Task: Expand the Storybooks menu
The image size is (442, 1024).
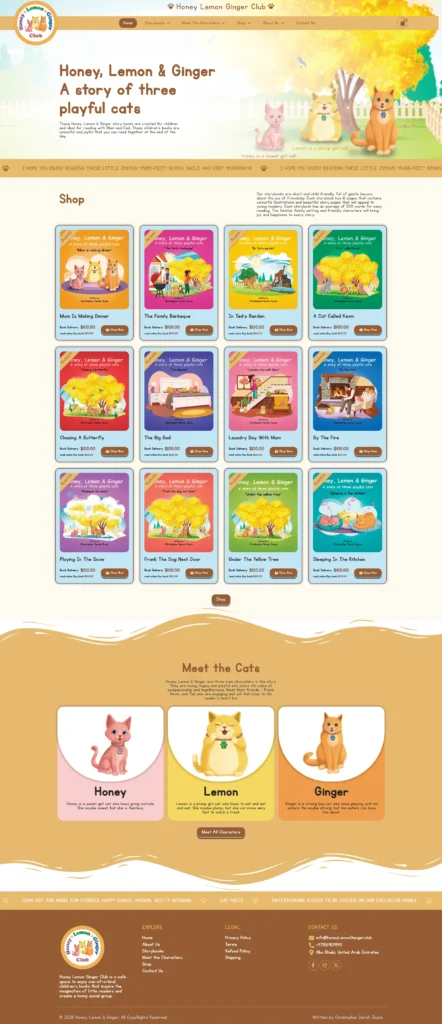Action: click(x=157, y=23)
